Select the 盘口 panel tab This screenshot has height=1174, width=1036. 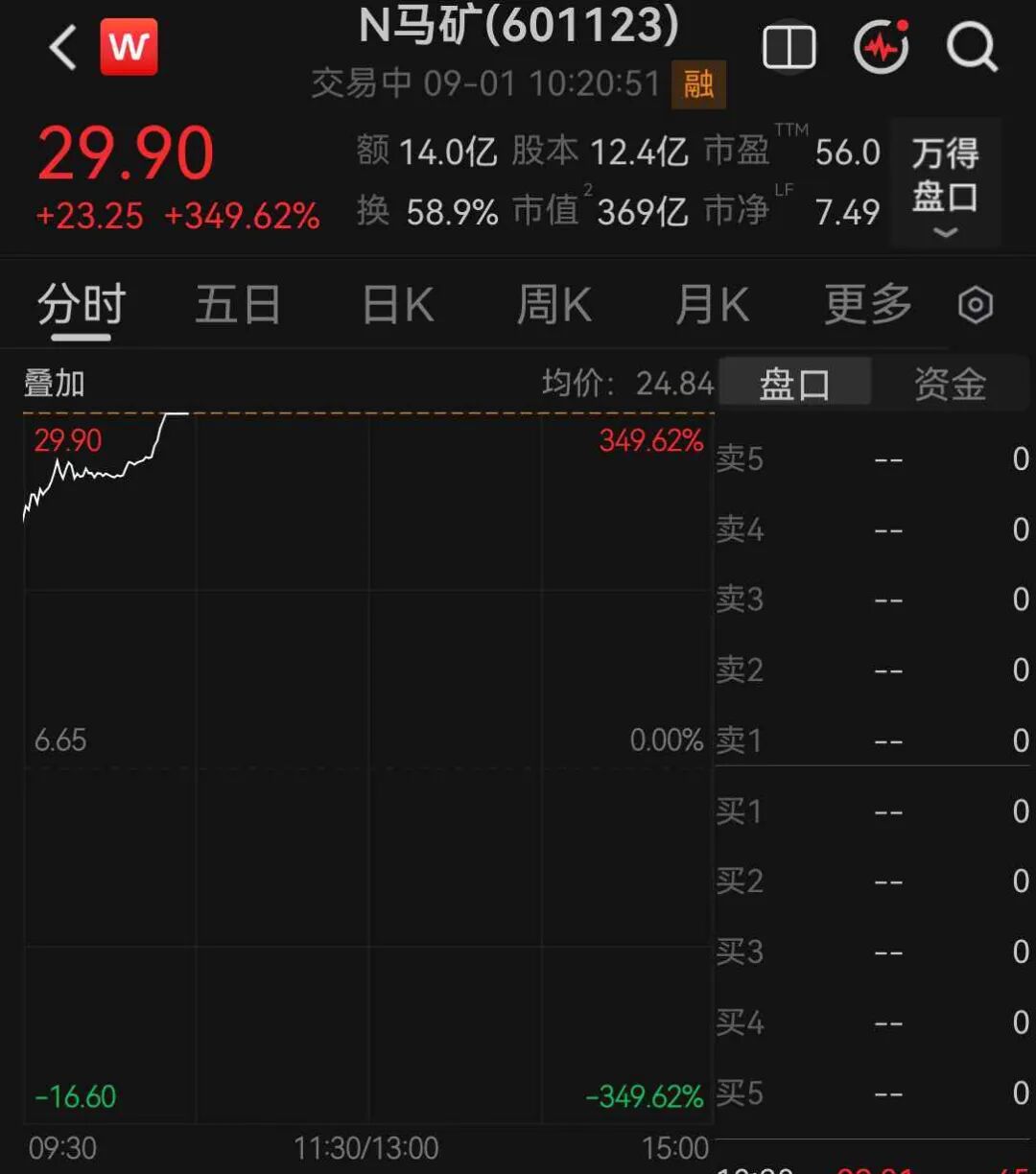point(794,385)
